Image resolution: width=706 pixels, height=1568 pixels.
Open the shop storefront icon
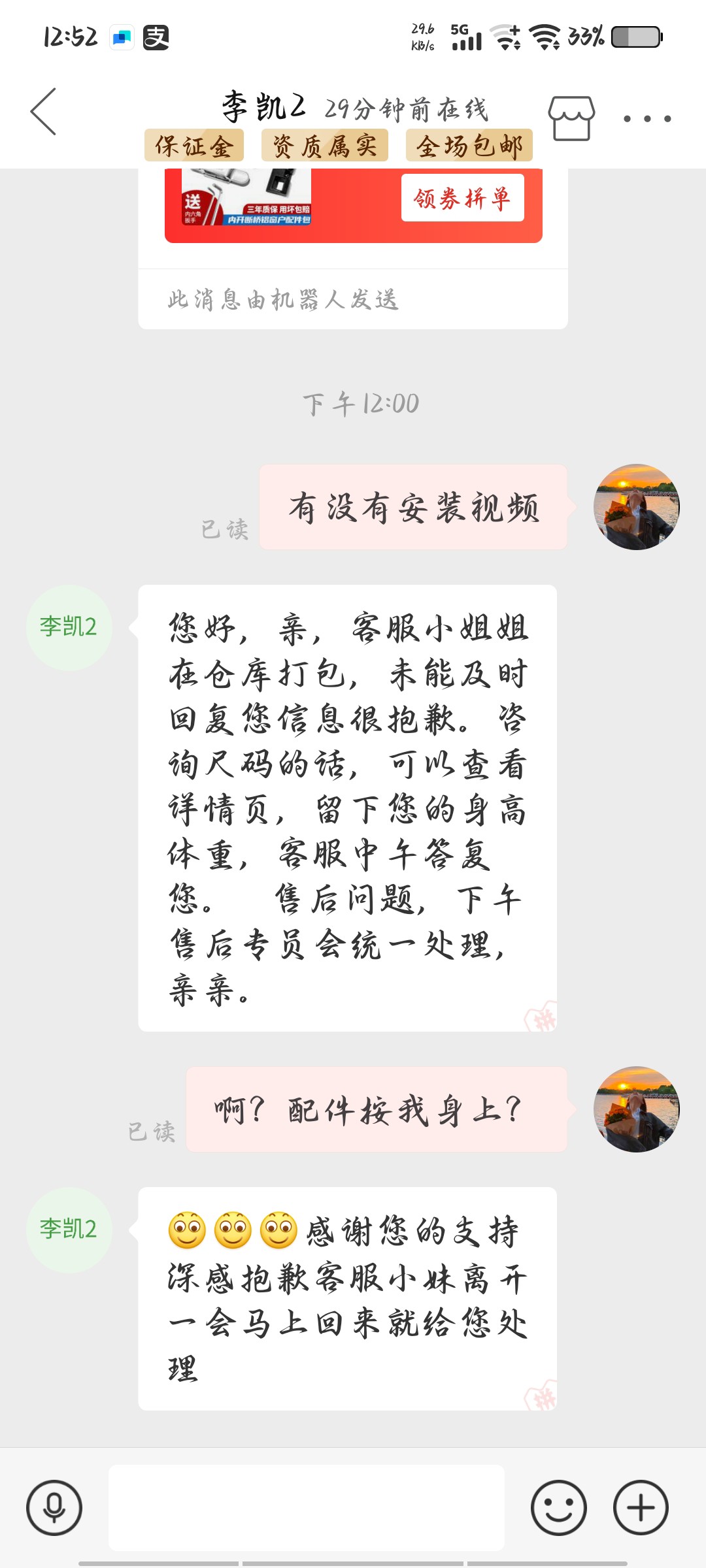pyautogui.click(x=571, y=118)
